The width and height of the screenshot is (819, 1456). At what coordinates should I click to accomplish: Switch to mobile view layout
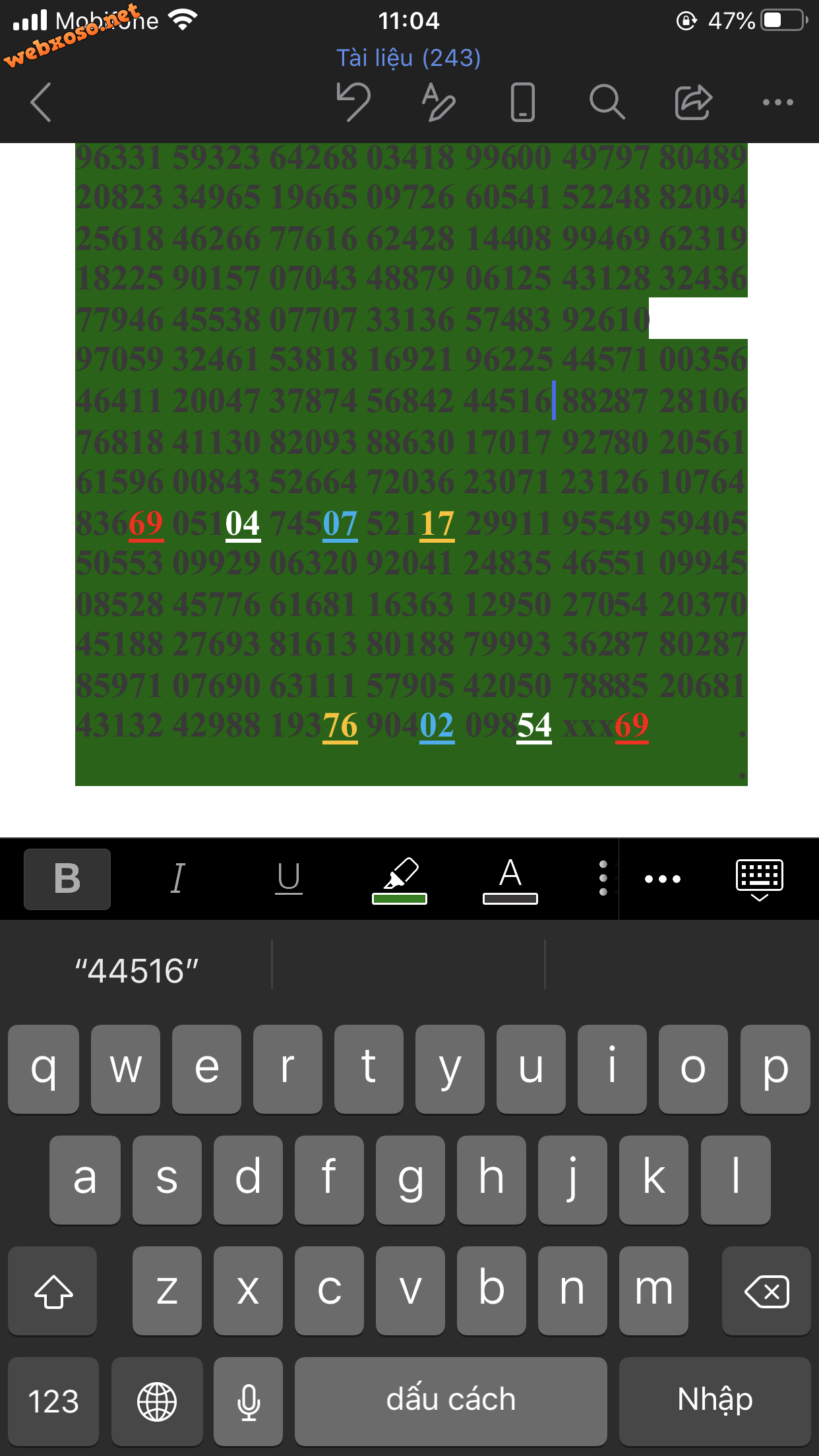coord(522,102)
